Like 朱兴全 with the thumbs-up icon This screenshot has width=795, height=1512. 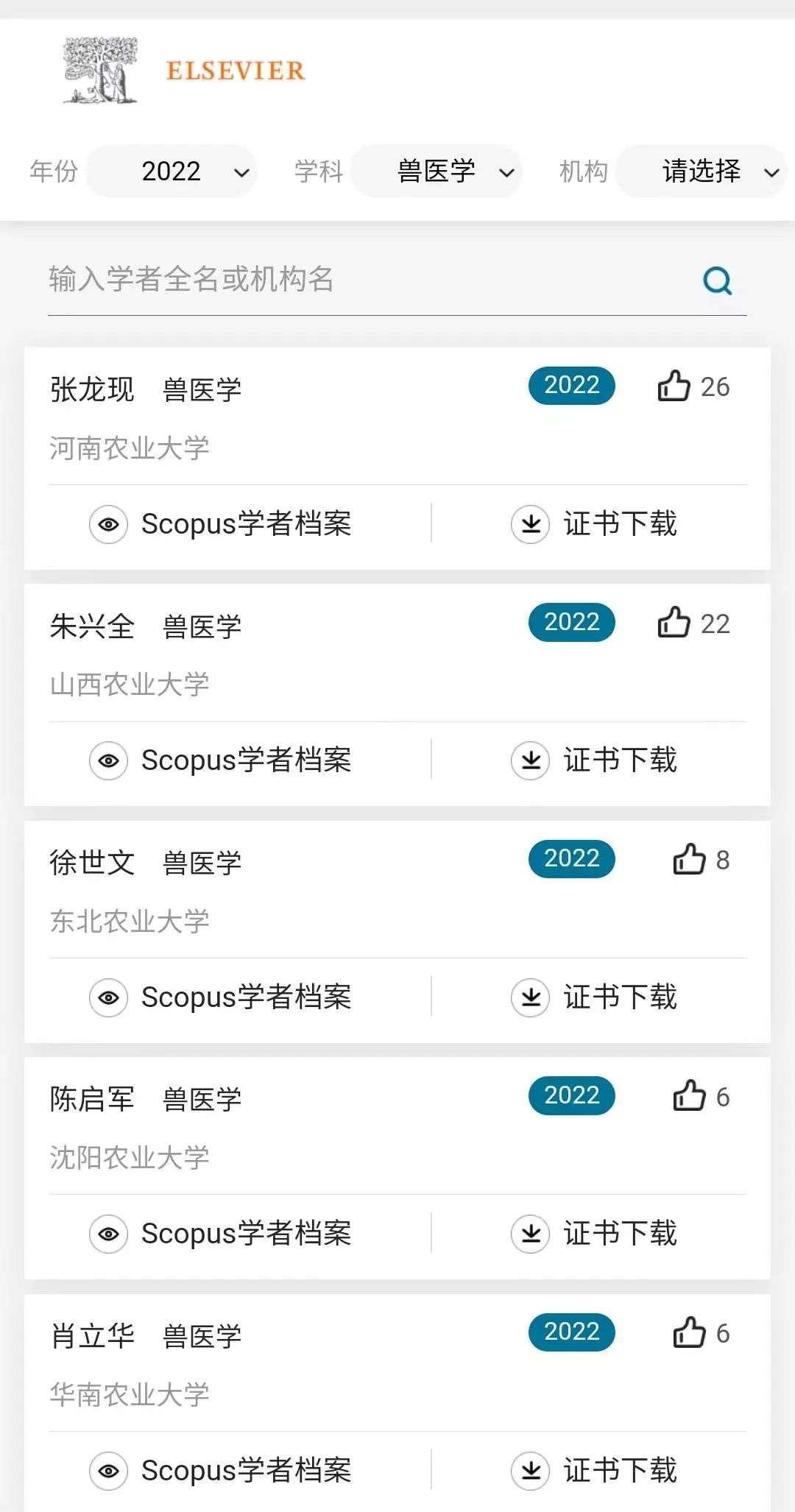[x=674, y=623]
